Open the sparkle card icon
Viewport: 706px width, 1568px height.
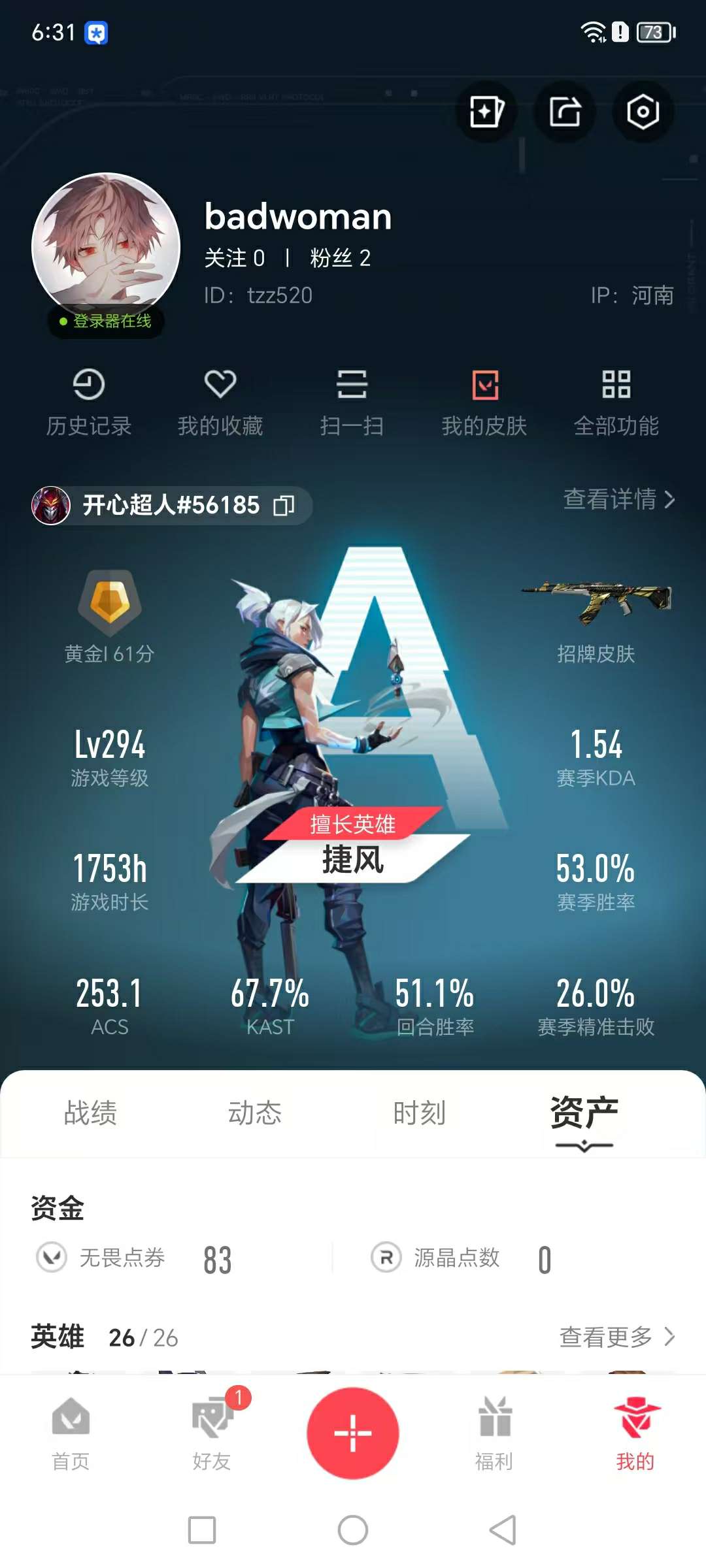coord(486,112)
